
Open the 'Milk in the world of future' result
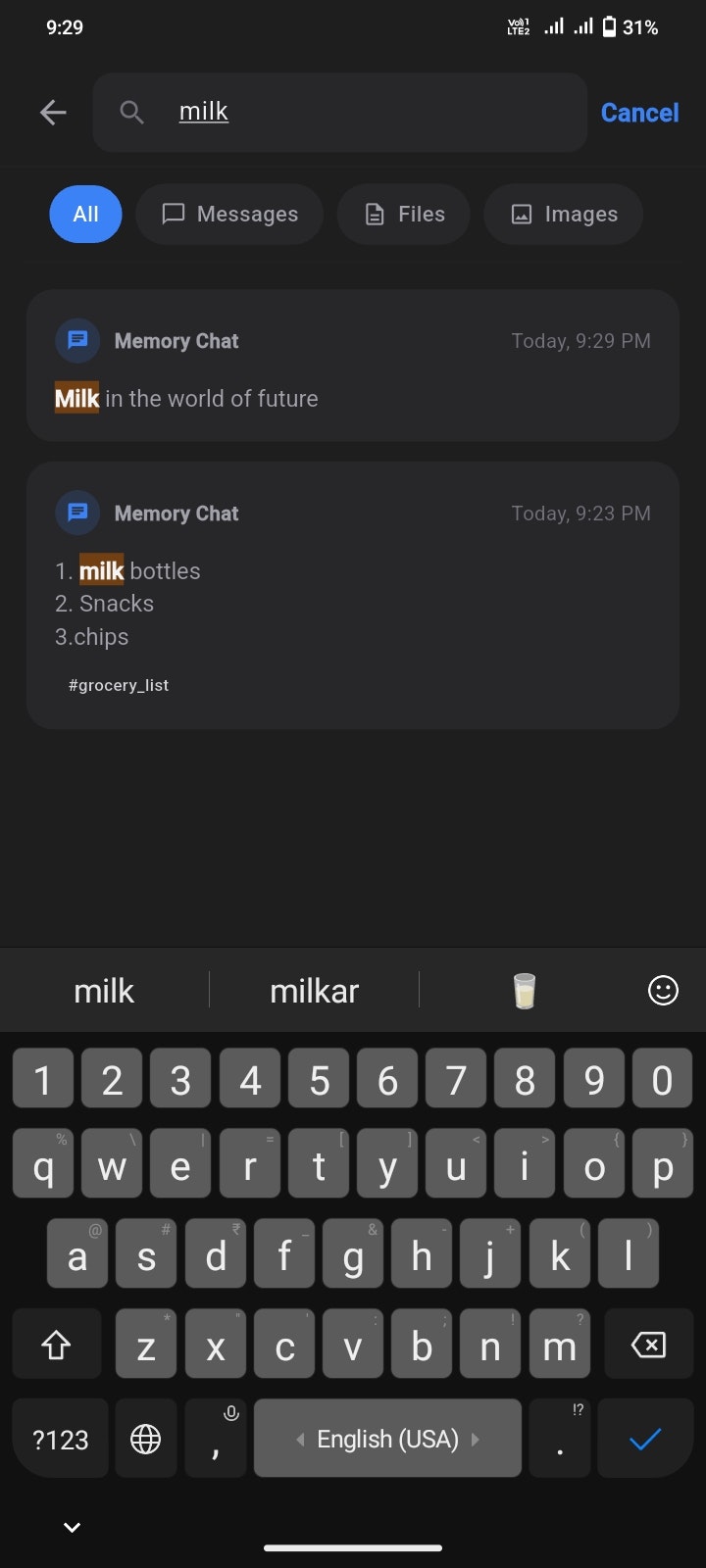pyautogui.click(x=353, y=366)
